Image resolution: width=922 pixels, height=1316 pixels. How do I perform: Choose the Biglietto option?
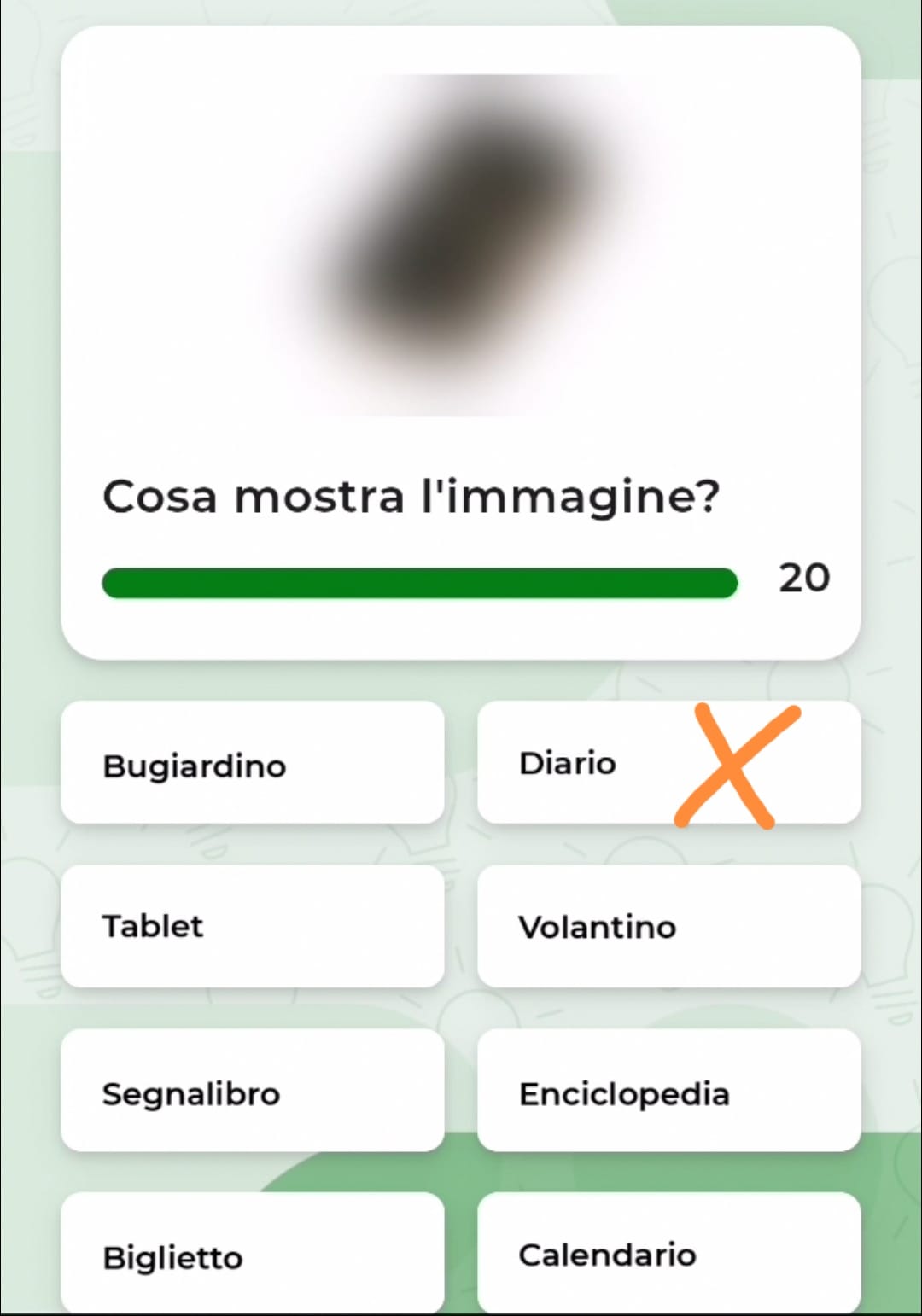point(252,1254)
